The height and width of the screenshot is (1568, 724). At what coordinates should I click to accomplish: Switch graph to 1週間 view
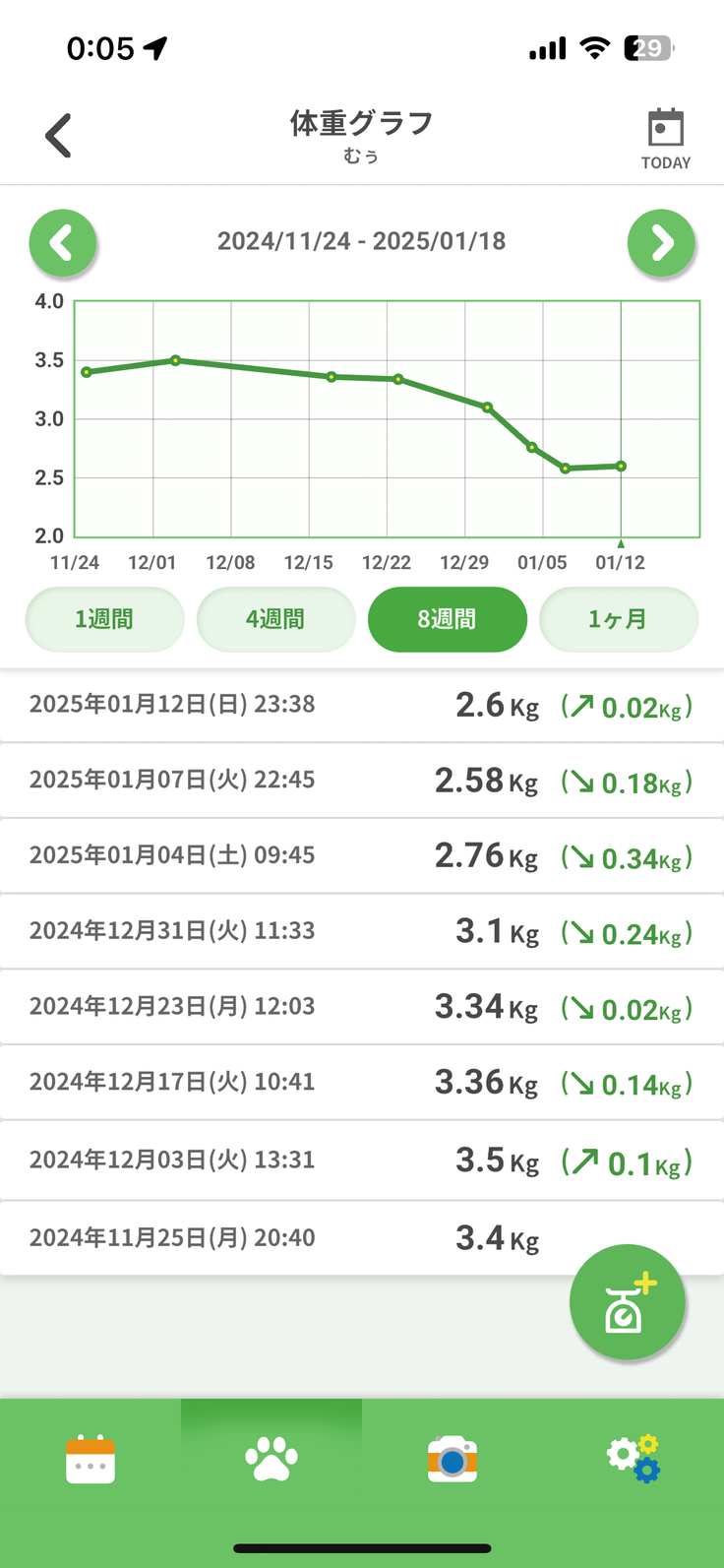click(x=104, y=619)
